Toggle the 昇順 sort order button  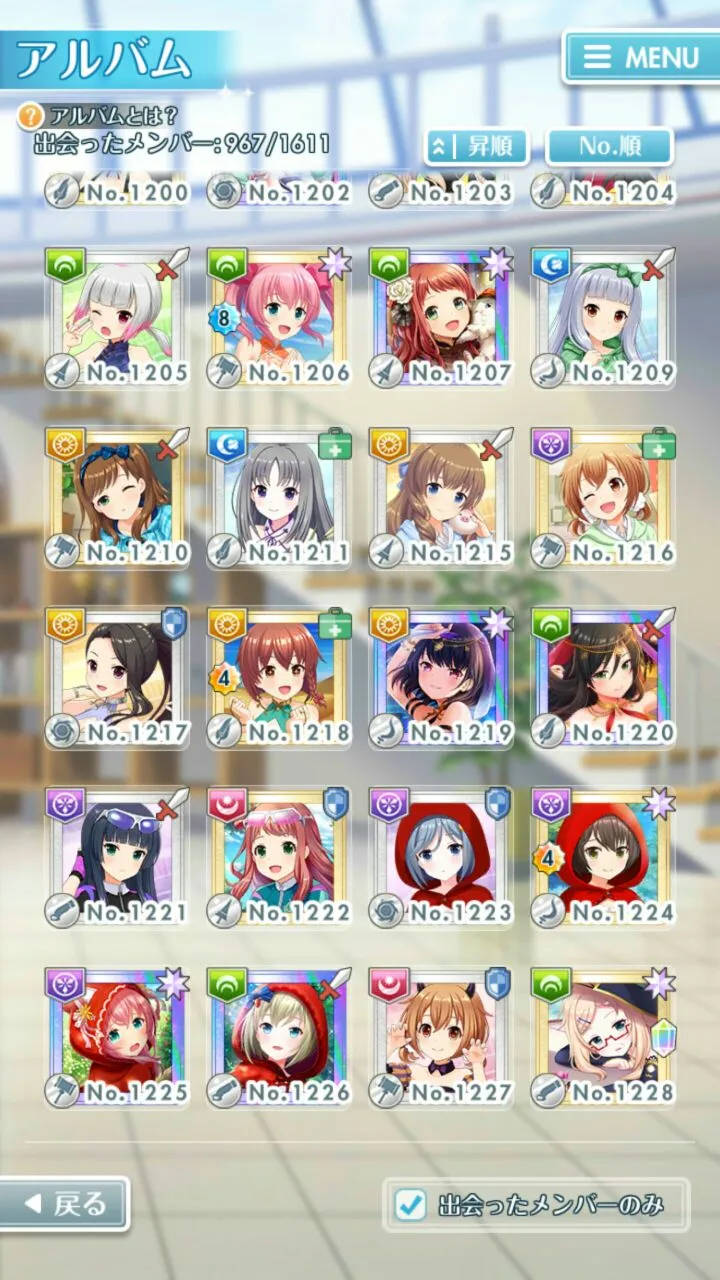tap(477, 146)
